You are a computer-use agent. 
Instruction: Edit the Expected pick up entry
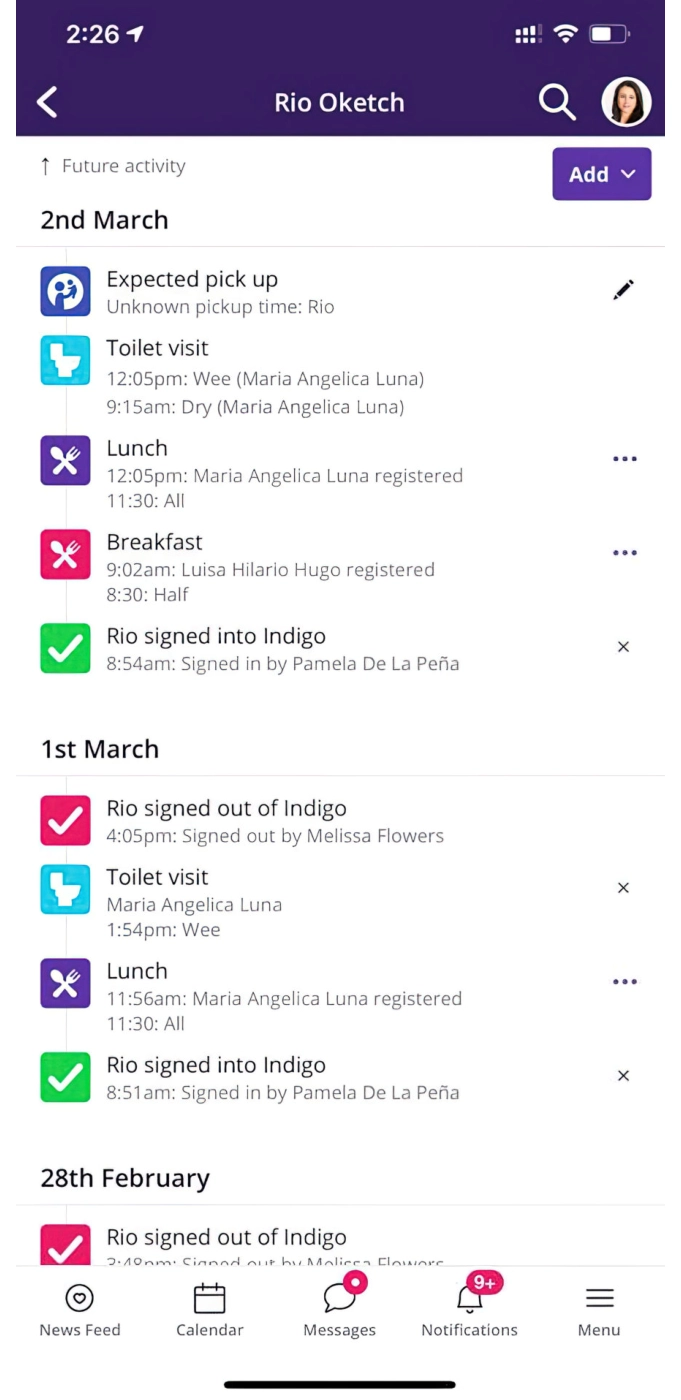[624, 290]
